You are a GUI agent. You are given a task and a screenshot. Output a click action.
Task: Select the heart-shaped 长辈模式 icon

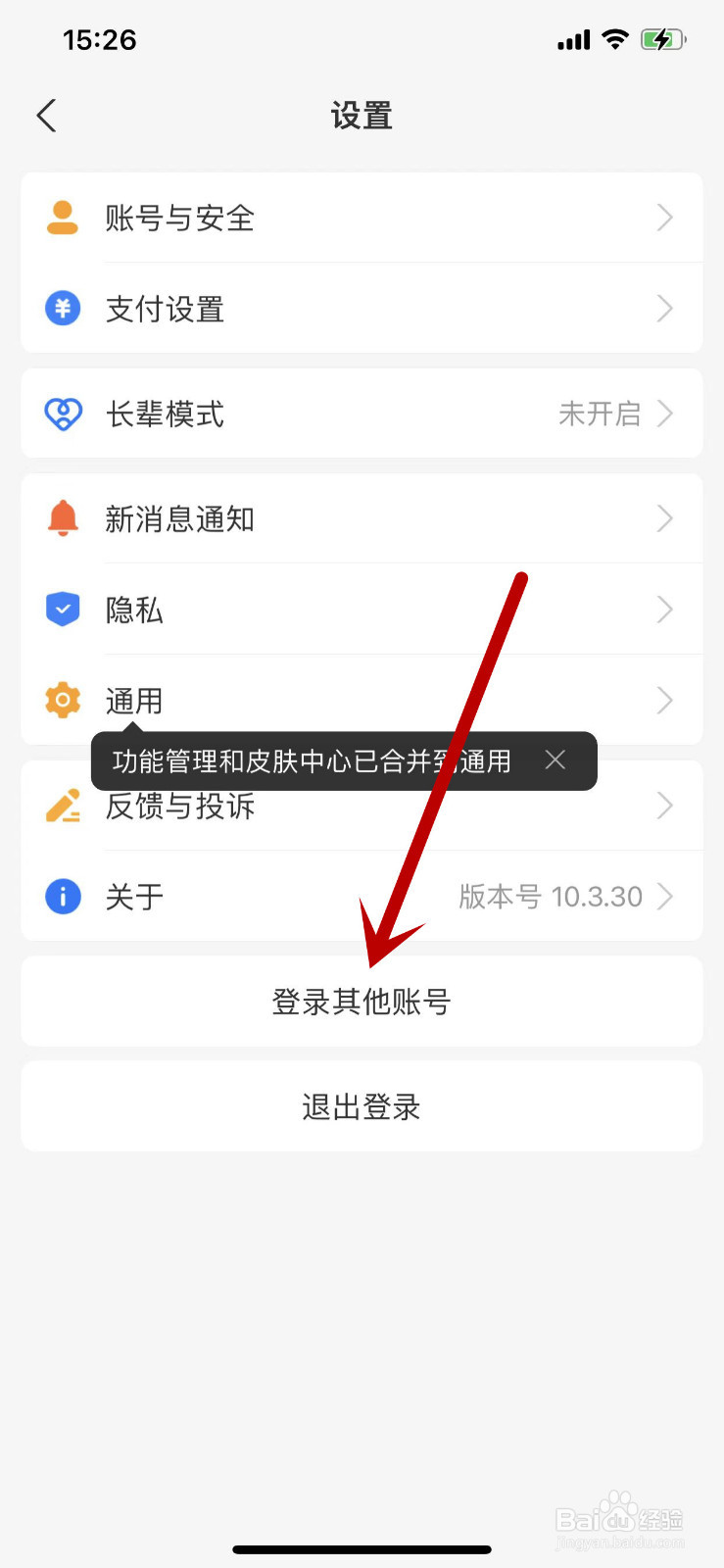[x=62, y=414]
